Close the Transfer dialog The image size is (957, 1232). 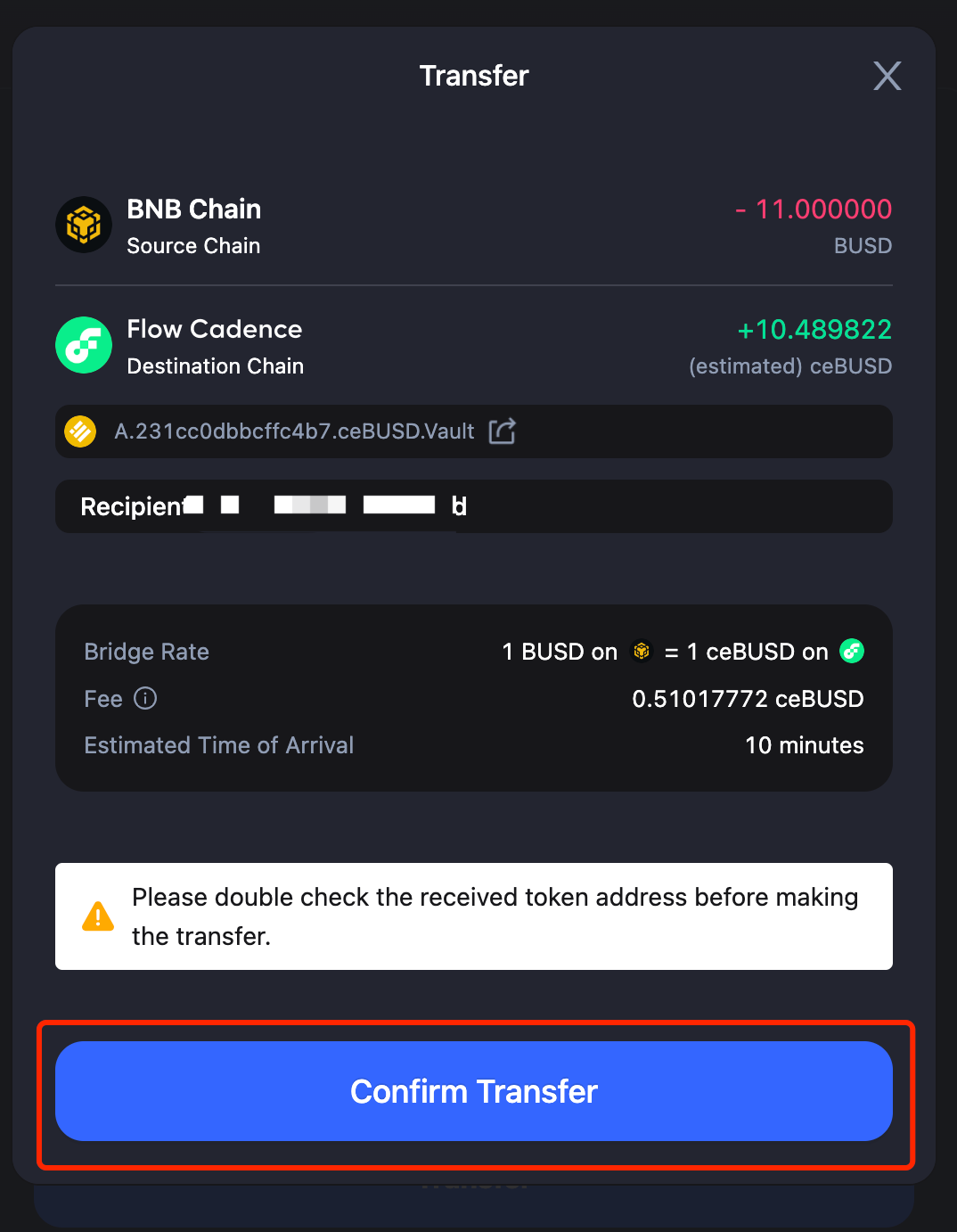tap(887, 76)
